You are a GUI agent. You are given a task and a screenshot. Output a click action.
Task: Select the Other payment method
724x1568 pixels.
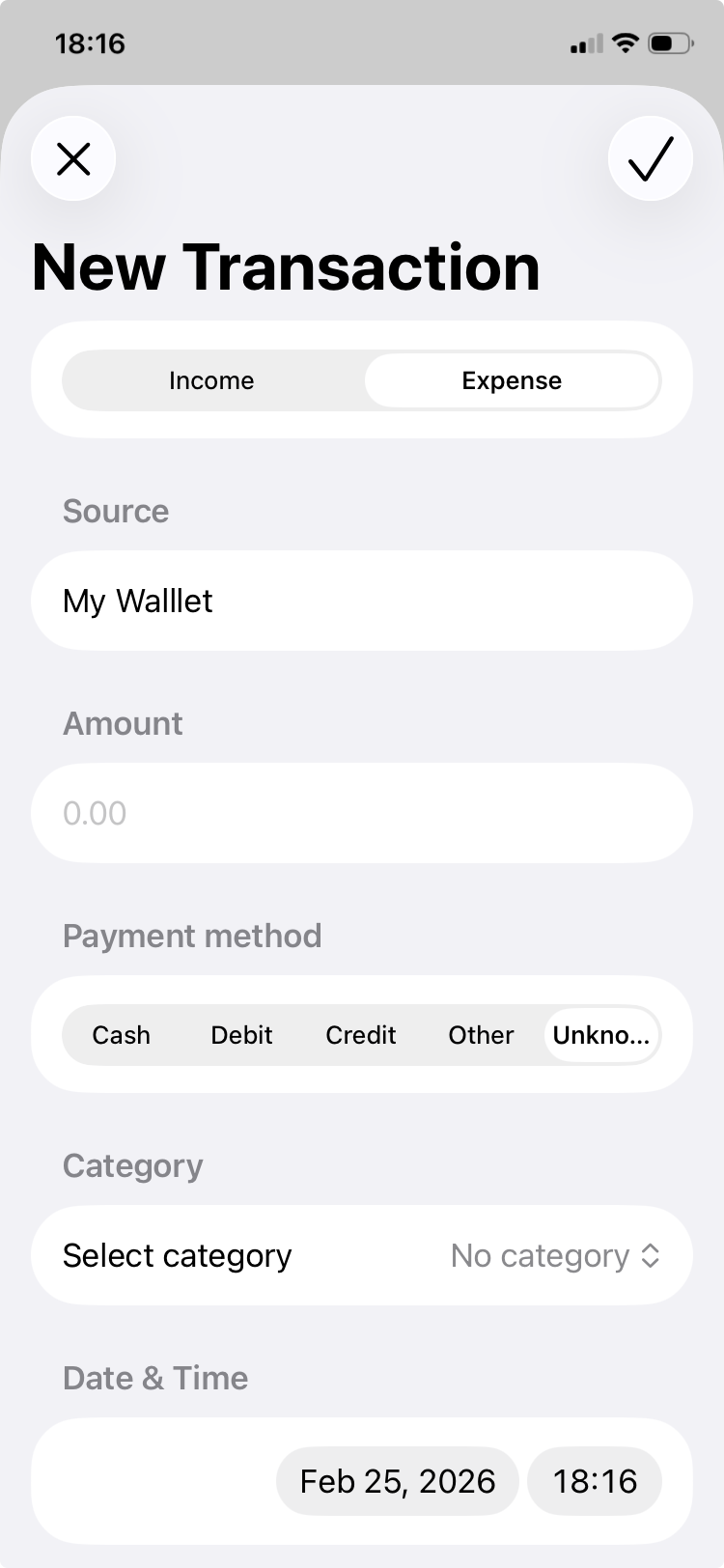(x=481, y=1034)
